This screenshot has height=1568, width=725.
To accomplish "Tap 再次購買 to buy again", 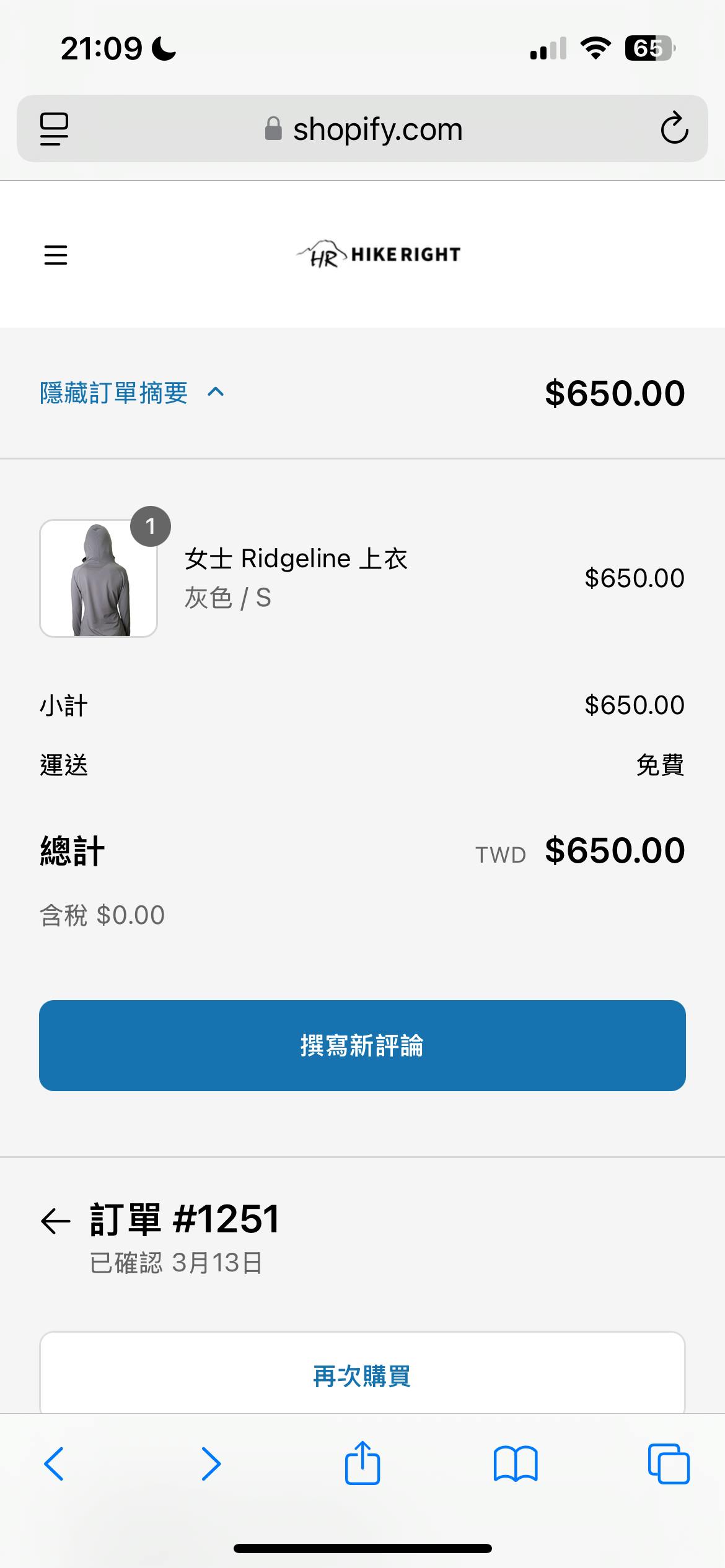I will point(362,1376).
